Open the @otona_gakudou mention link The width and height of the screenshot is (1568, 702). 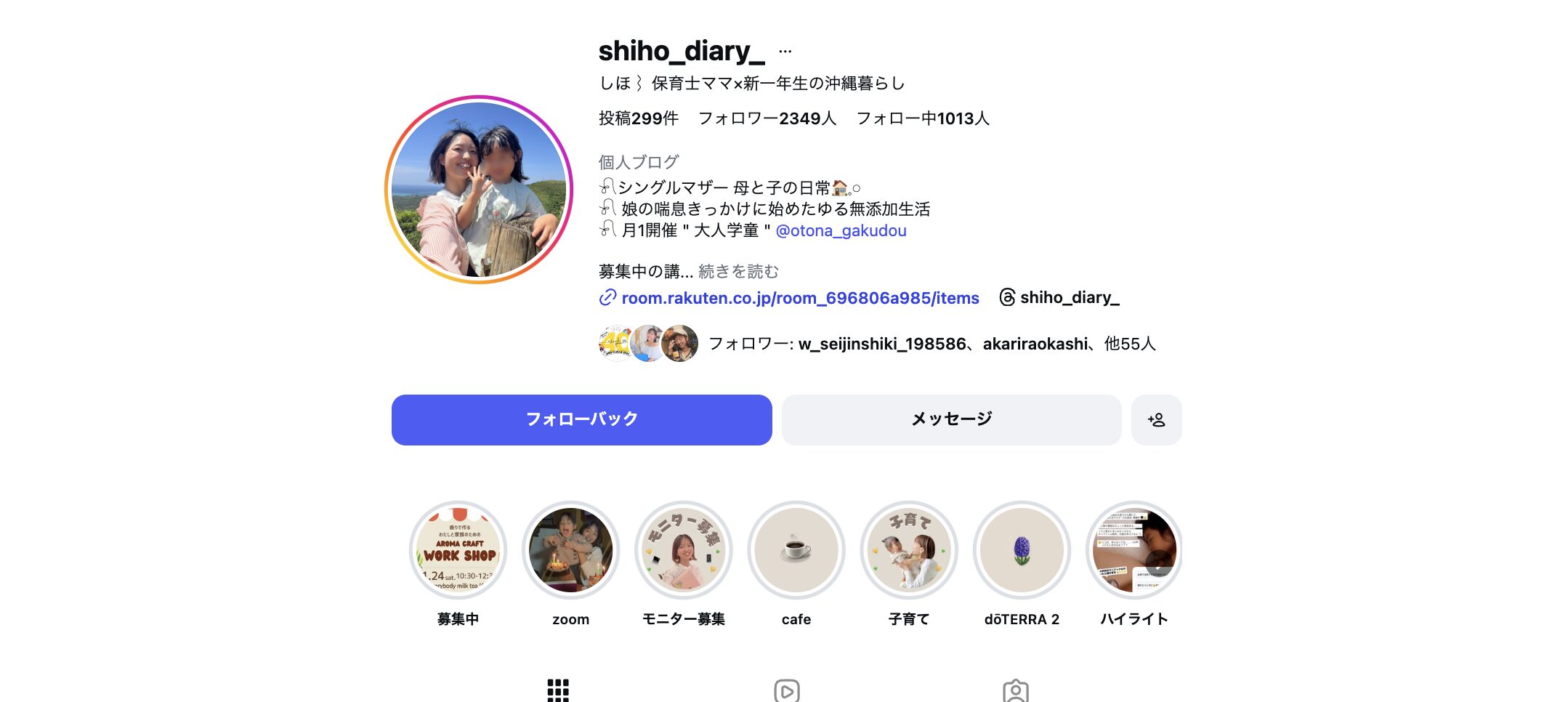pyautogui.click(x=841, y=230)
